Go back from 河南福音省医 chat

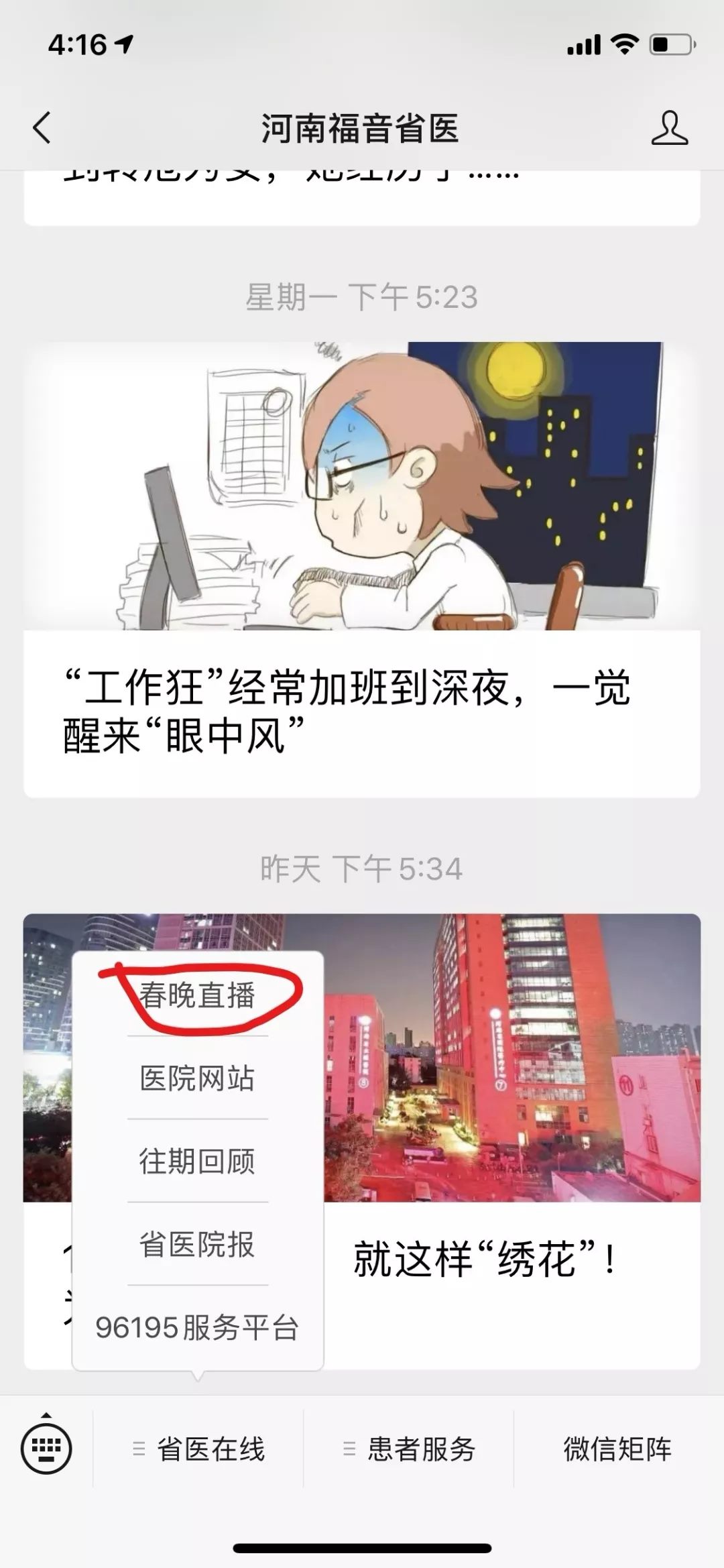pos(42,127)
